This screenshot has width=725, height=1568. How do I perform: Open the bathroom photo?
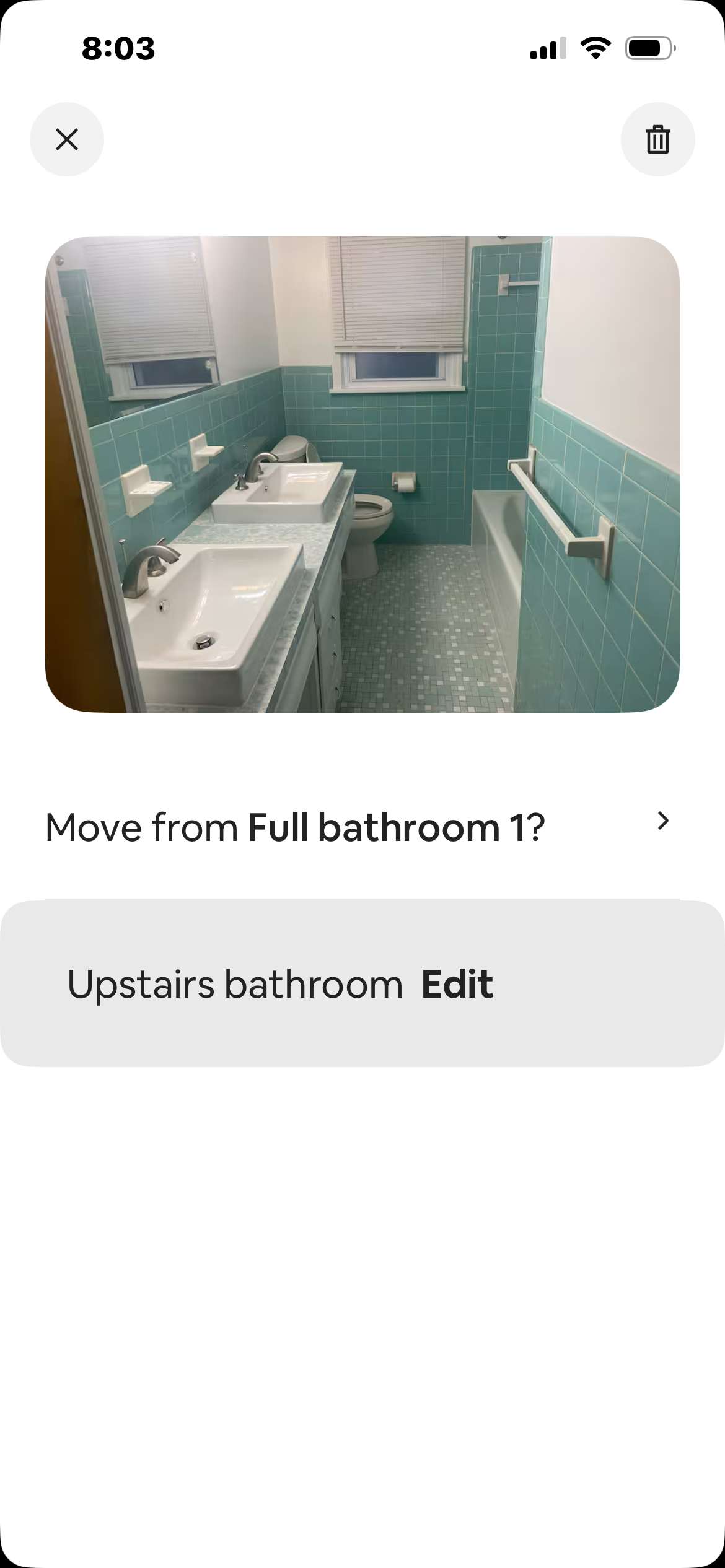pyautogui.click(x=362, y=474)
